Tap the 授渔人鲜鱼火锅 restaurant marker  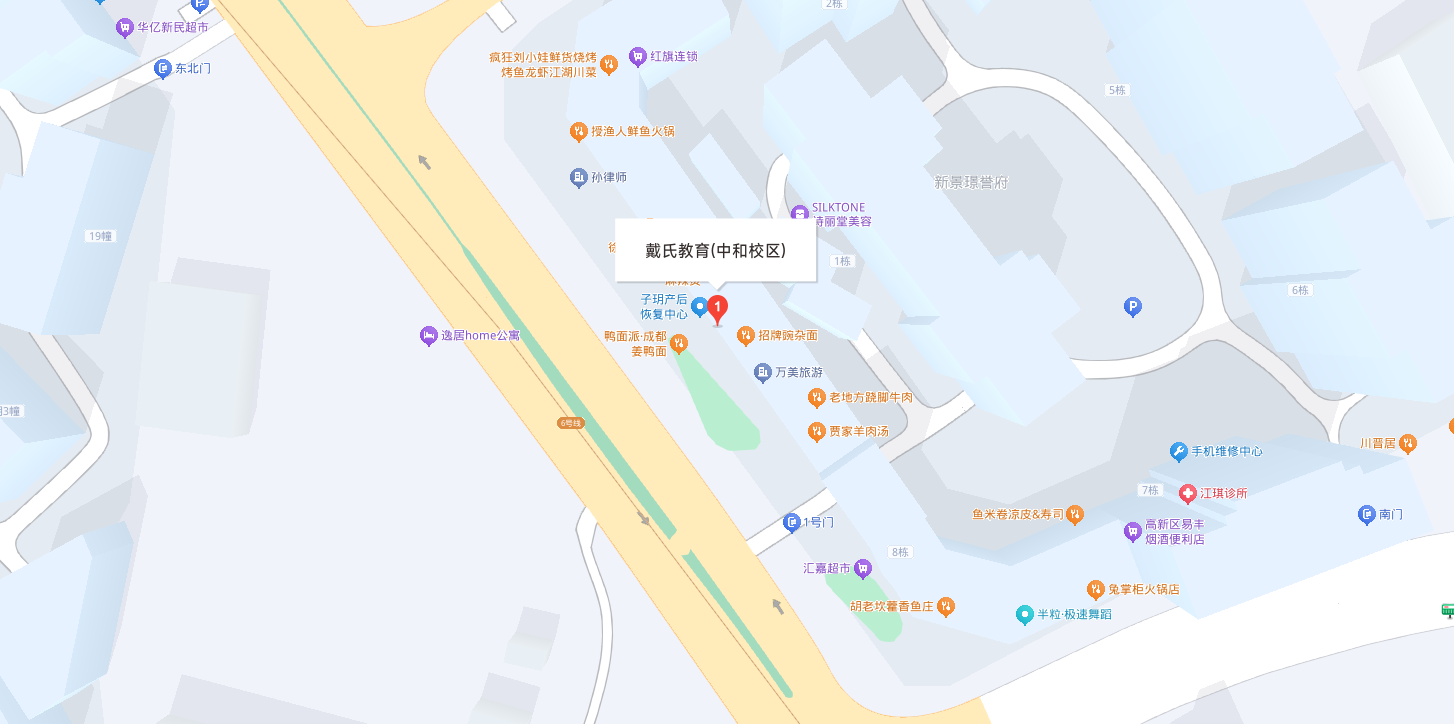click(x=578, y=131)
